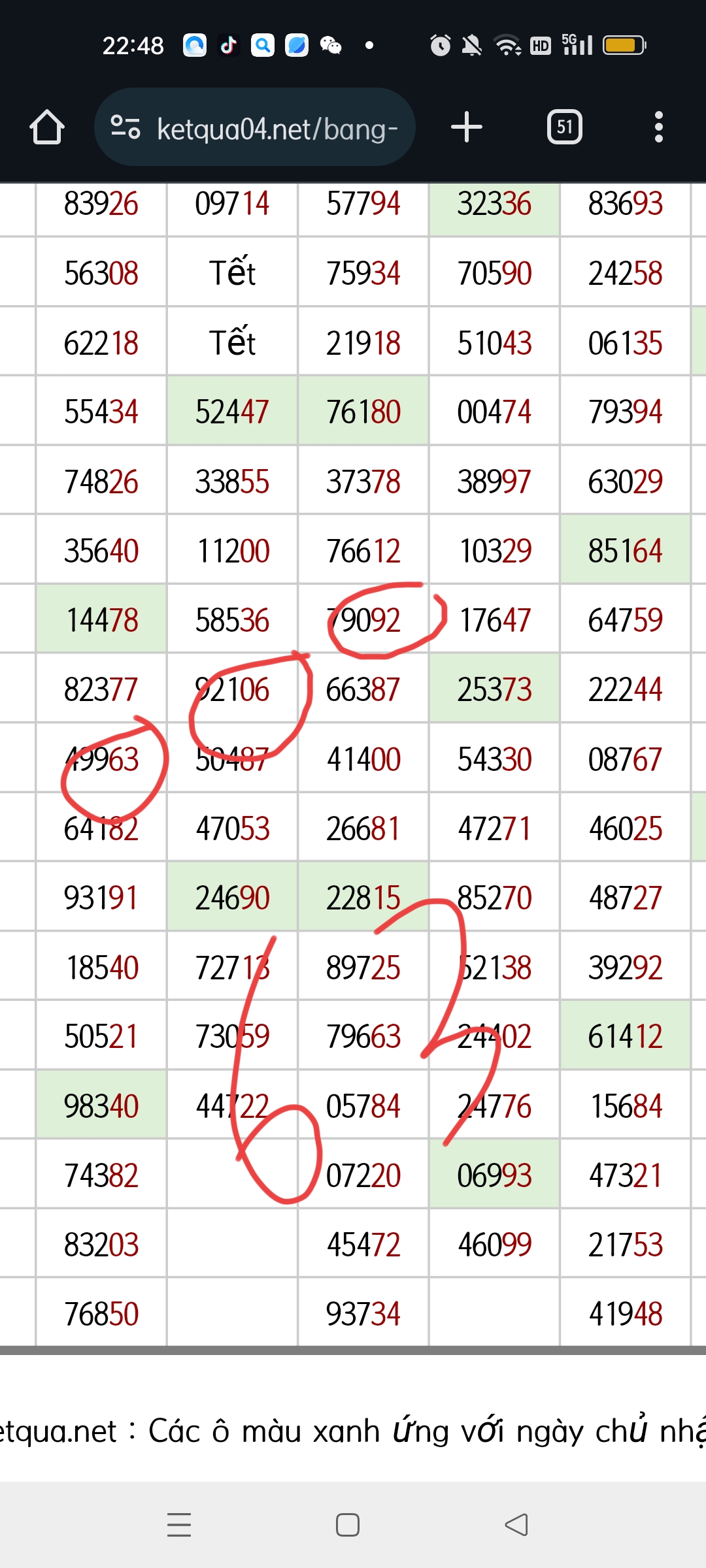Go to the browser home page
706x1568 pixels.
pos(47,127)
